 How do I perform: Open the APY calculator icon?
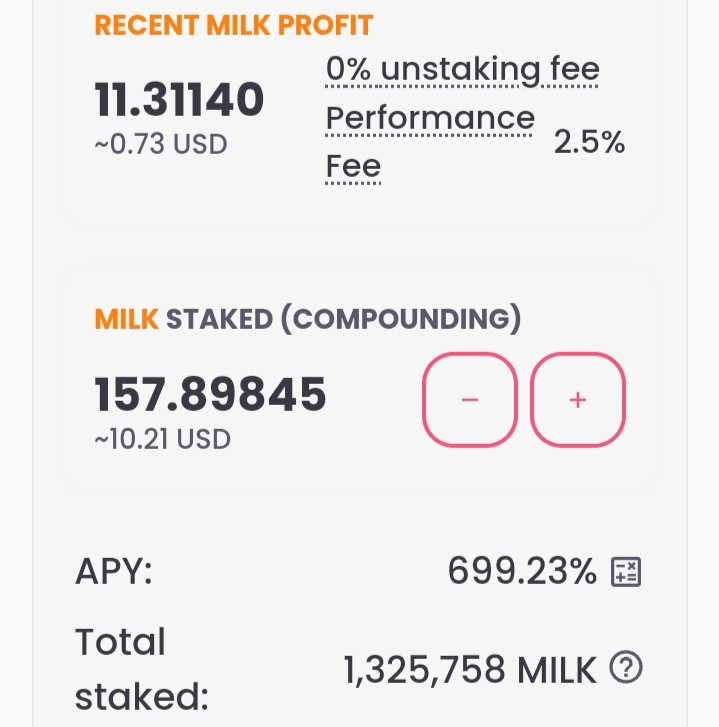626,572
